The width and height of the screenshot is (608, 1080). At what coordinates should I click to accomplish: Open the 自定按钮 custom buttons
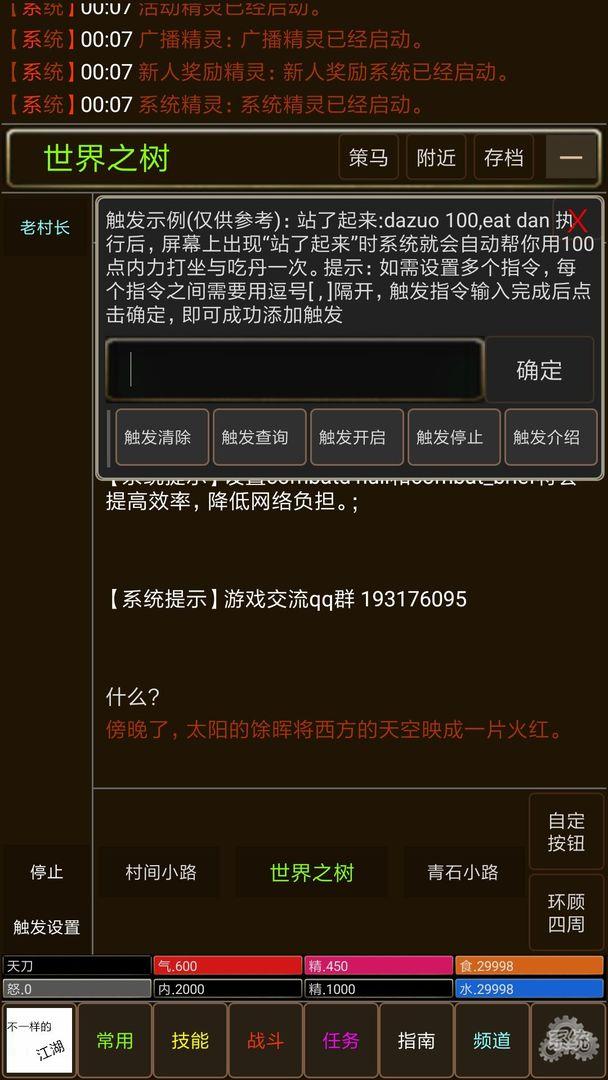pos(566,832)
